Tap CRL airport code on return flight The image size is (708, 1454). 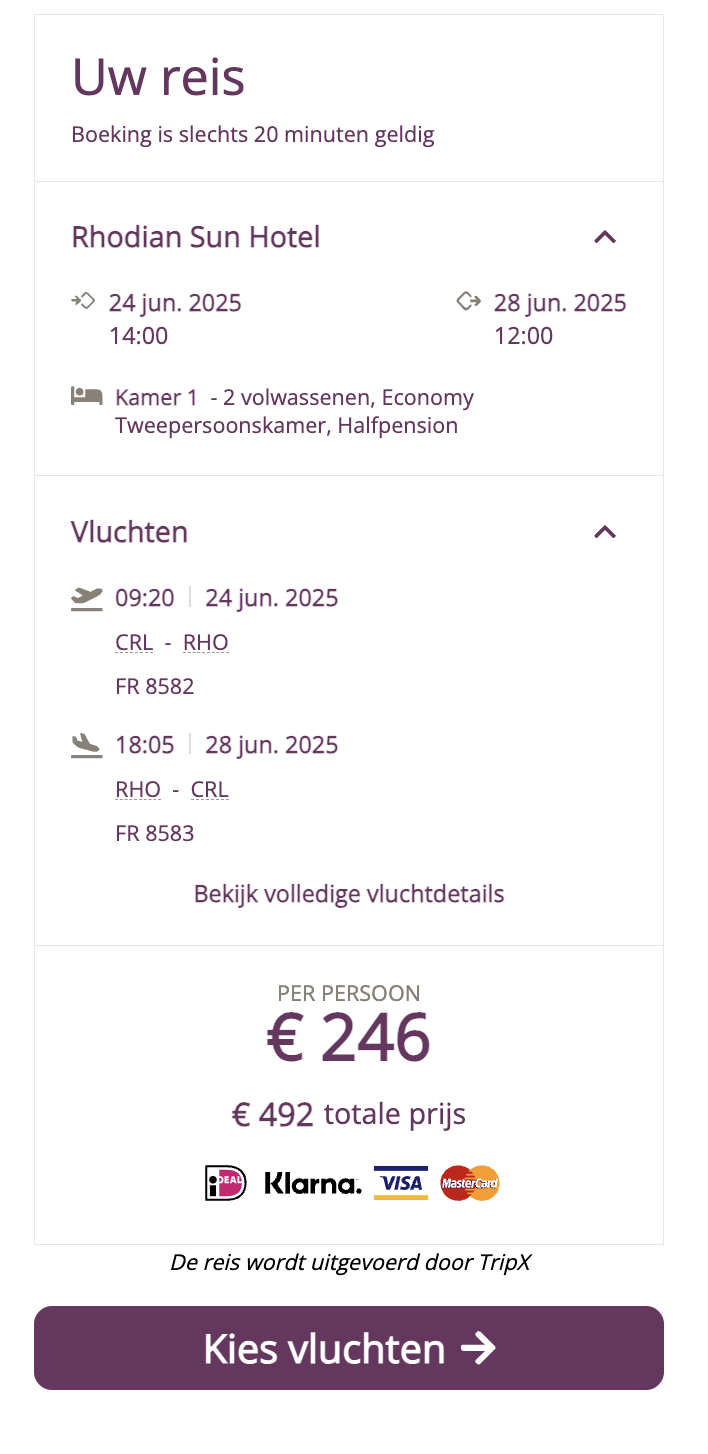pos(210,789)
